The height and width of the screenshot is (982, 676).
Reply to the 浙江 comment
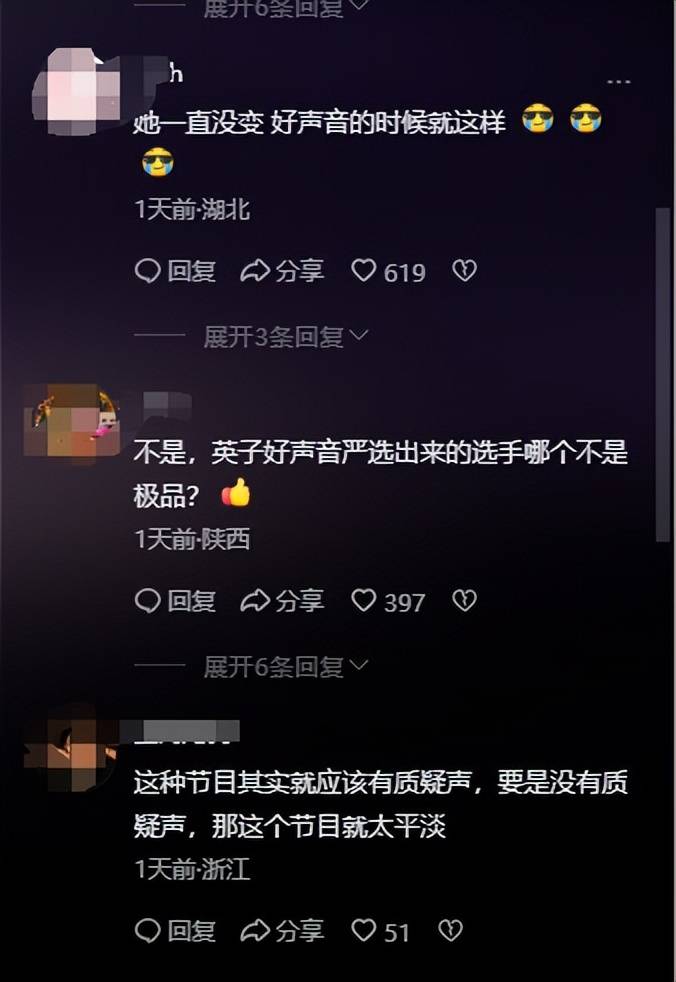point(176,931)
